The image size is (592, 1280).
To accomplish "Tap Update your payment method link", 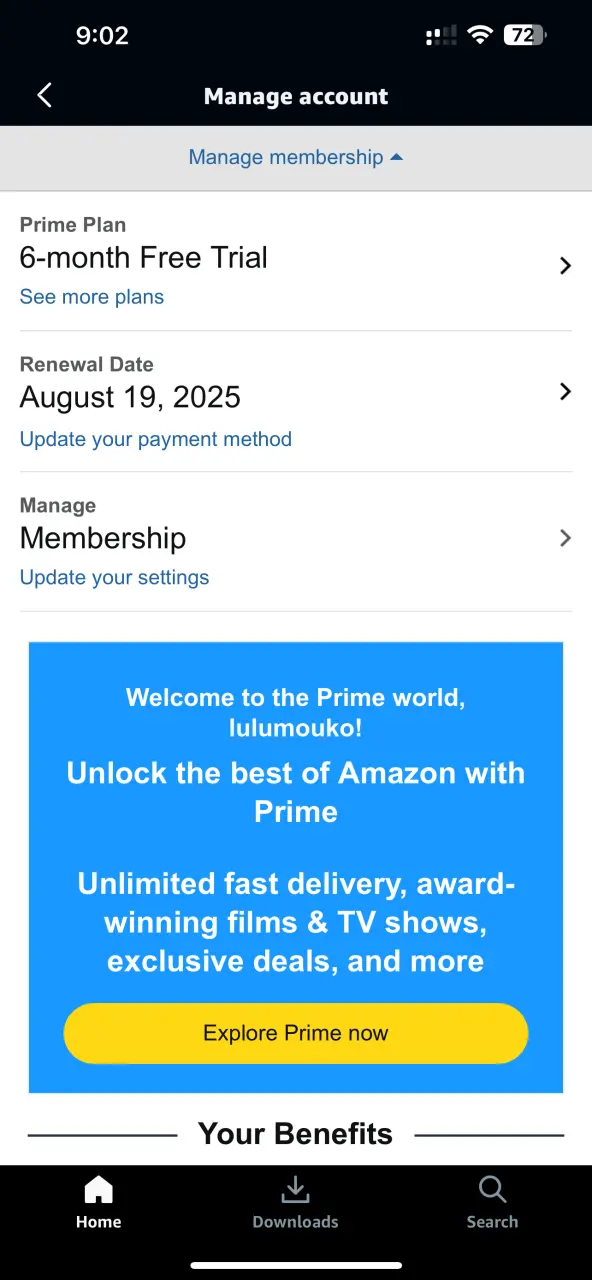I will tap(156, 439).
